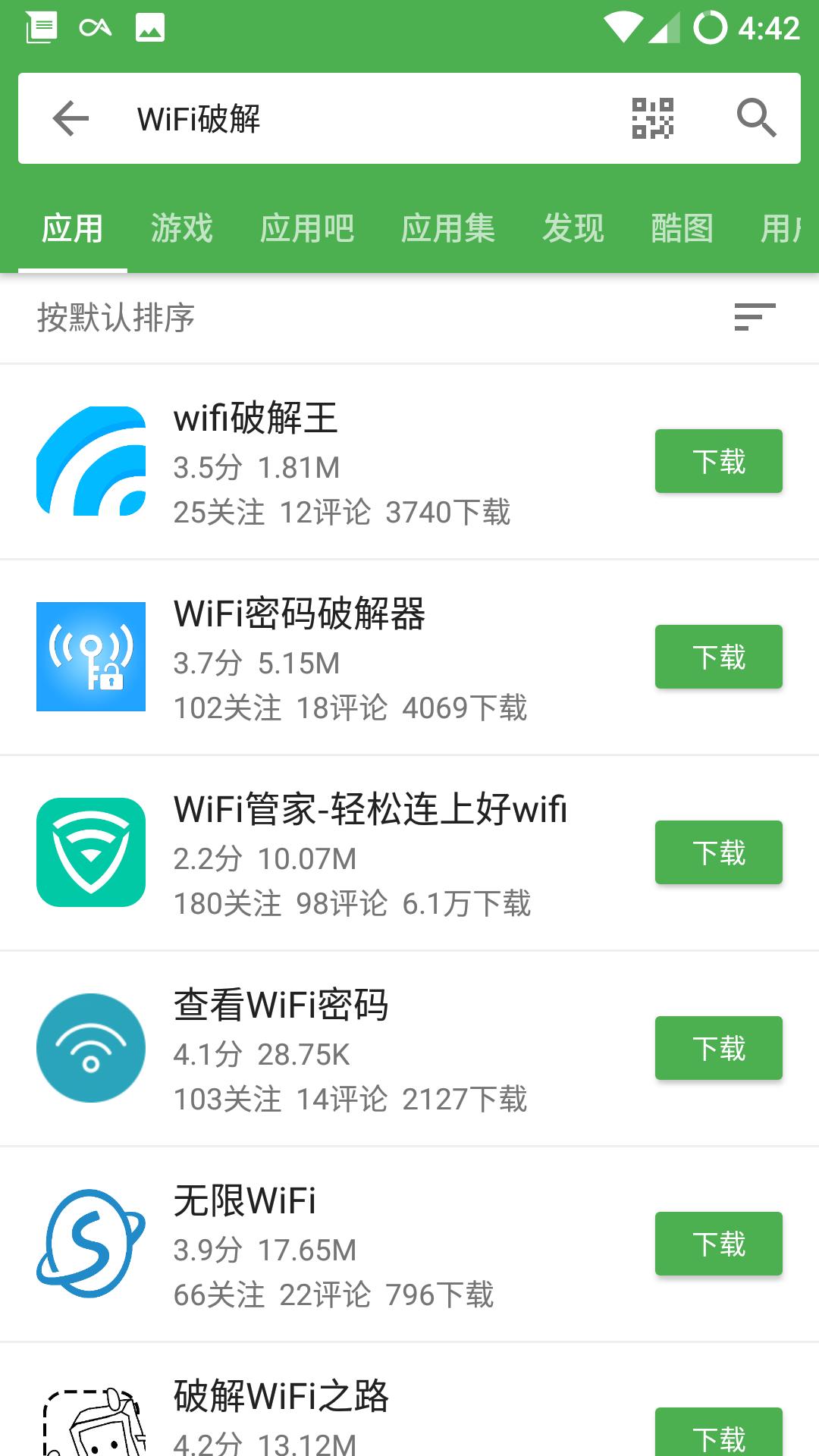
Task: Open the QR code scanner
Action: click(x=651, y=118)
